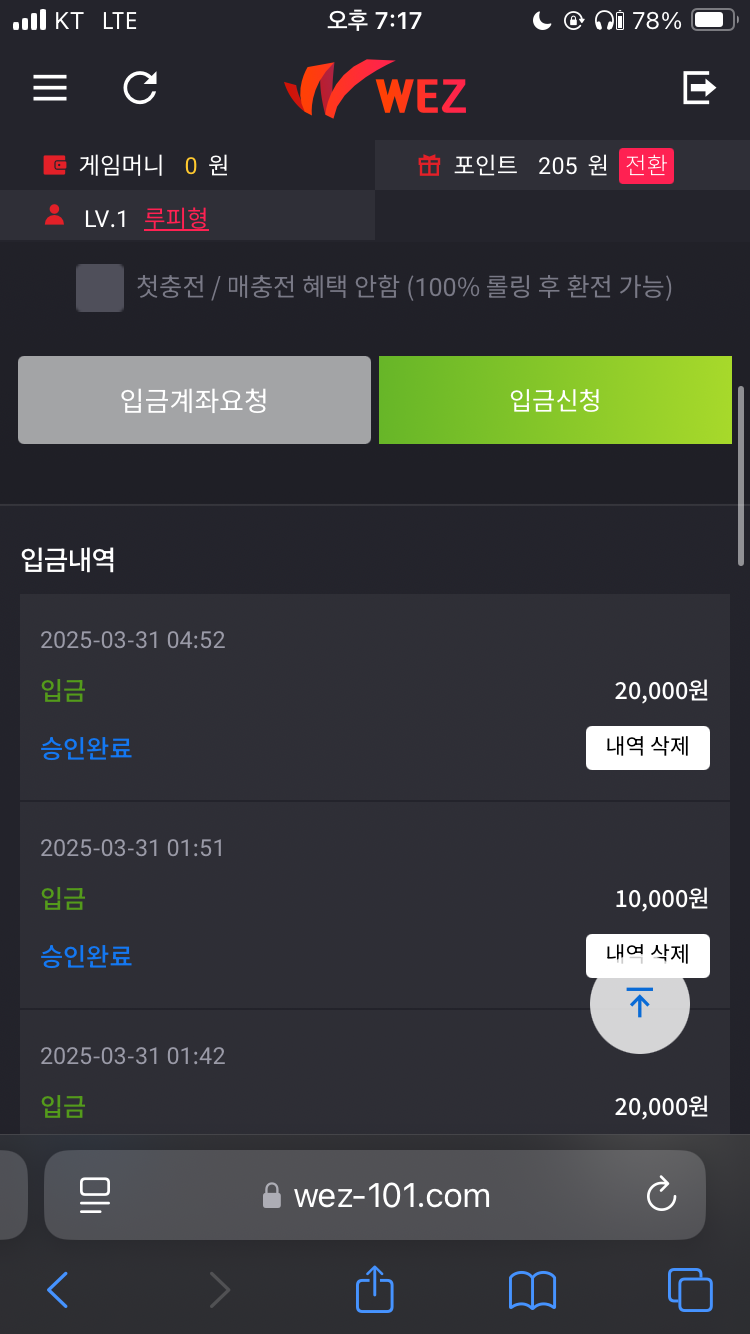Delete the 01:51 deposit record
The height and width of the screenshot is (1334, 750).
648,955
